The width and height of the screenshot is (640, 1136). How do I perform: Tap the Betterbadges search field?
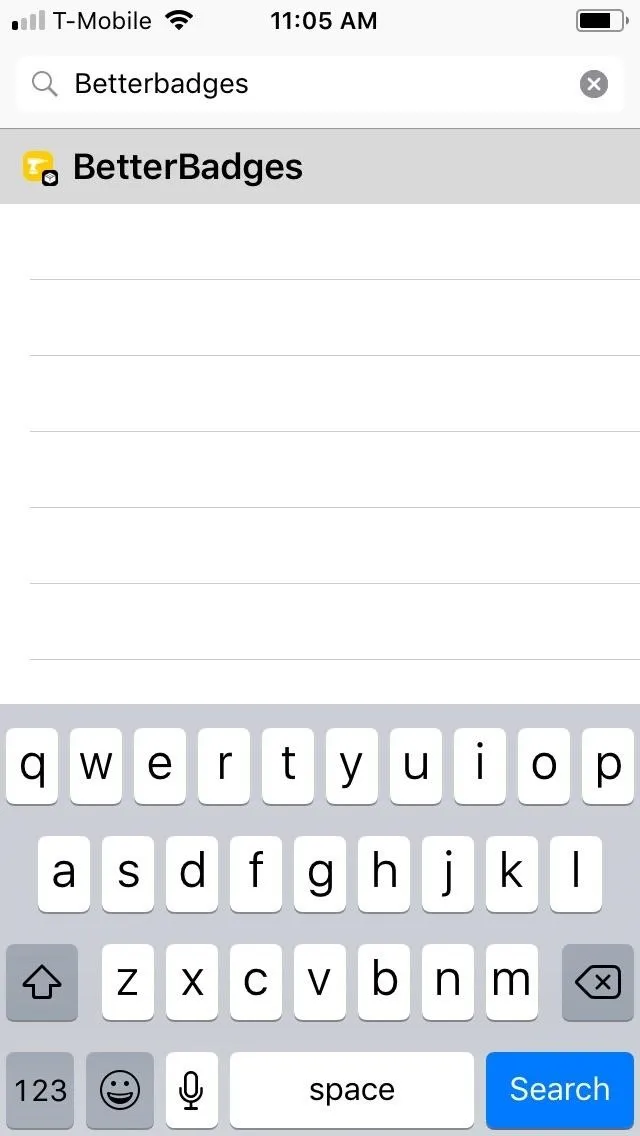point(320,84)
